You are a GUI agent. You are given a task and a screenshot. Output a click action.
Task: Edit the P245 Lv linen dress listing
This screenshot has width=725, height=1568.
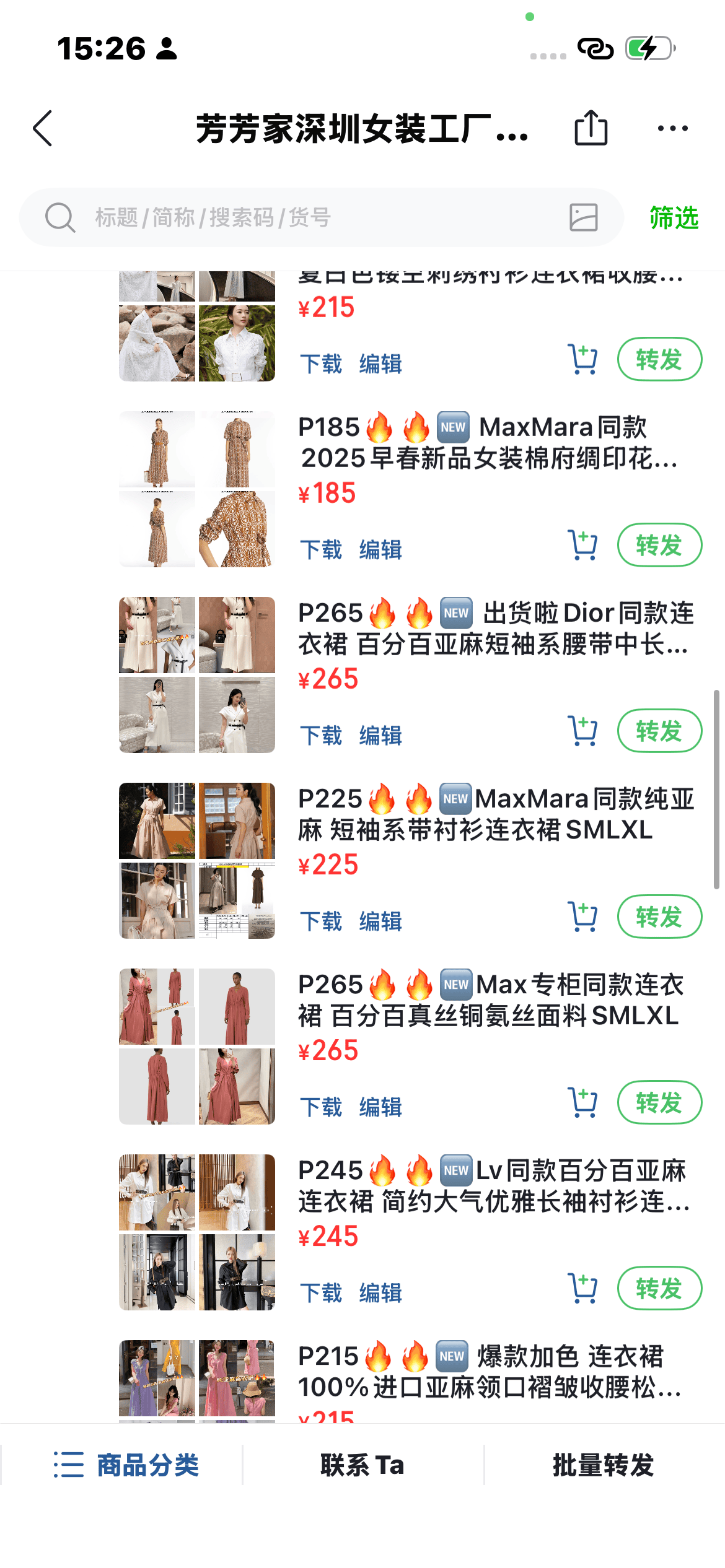(380, 1293)
